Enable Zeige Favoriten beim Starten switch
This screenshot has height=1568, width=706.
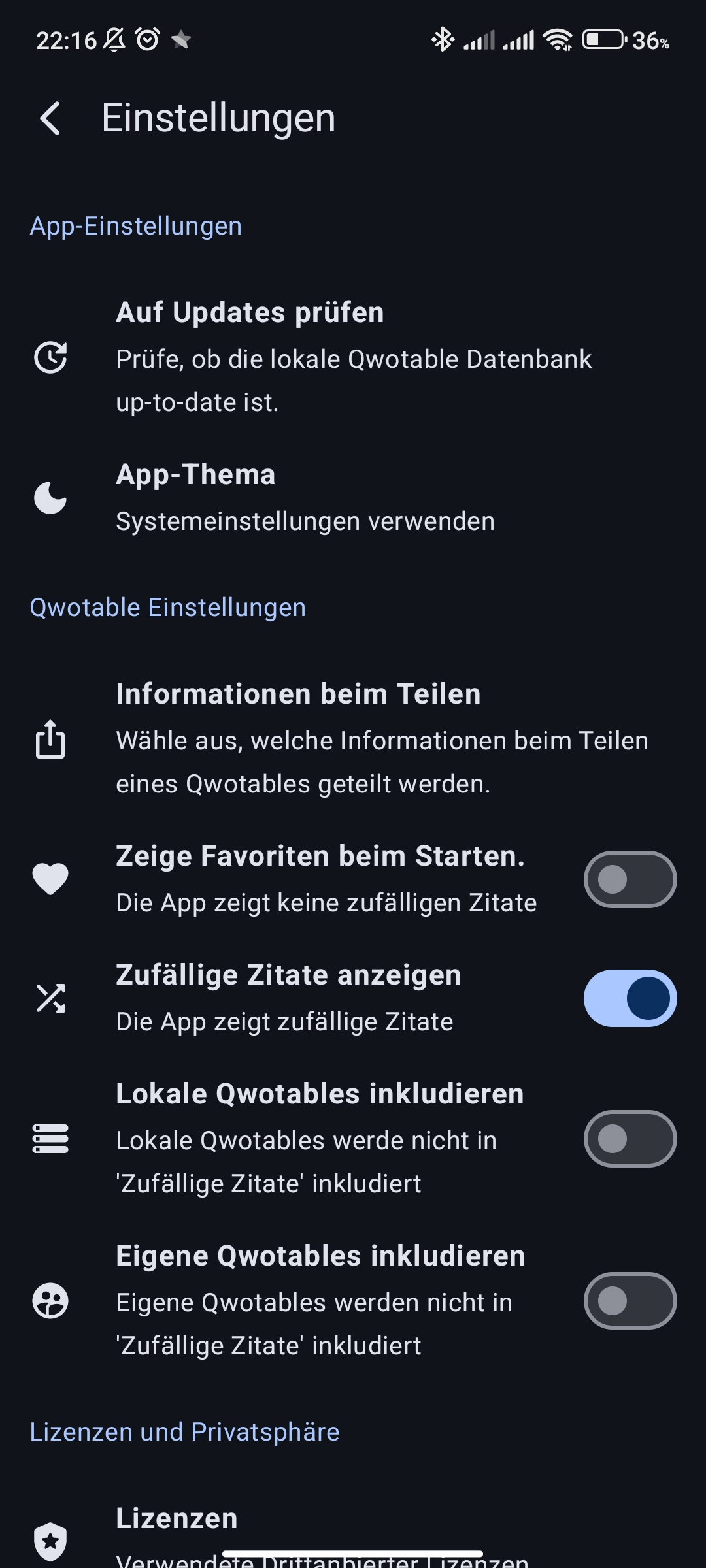click(630, 879)
